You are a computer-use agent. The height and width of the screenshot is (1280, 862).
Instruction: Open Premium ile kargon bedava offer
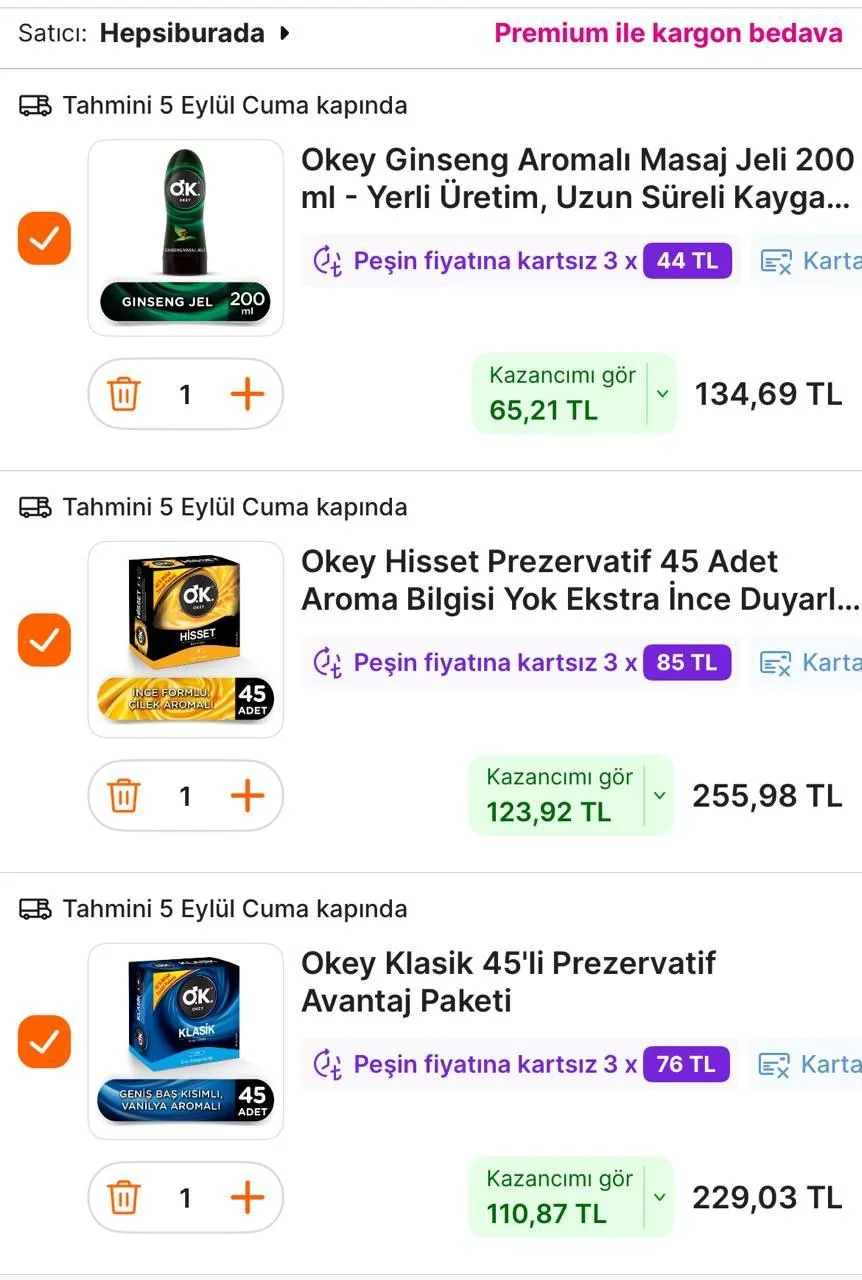pos(668,33)
